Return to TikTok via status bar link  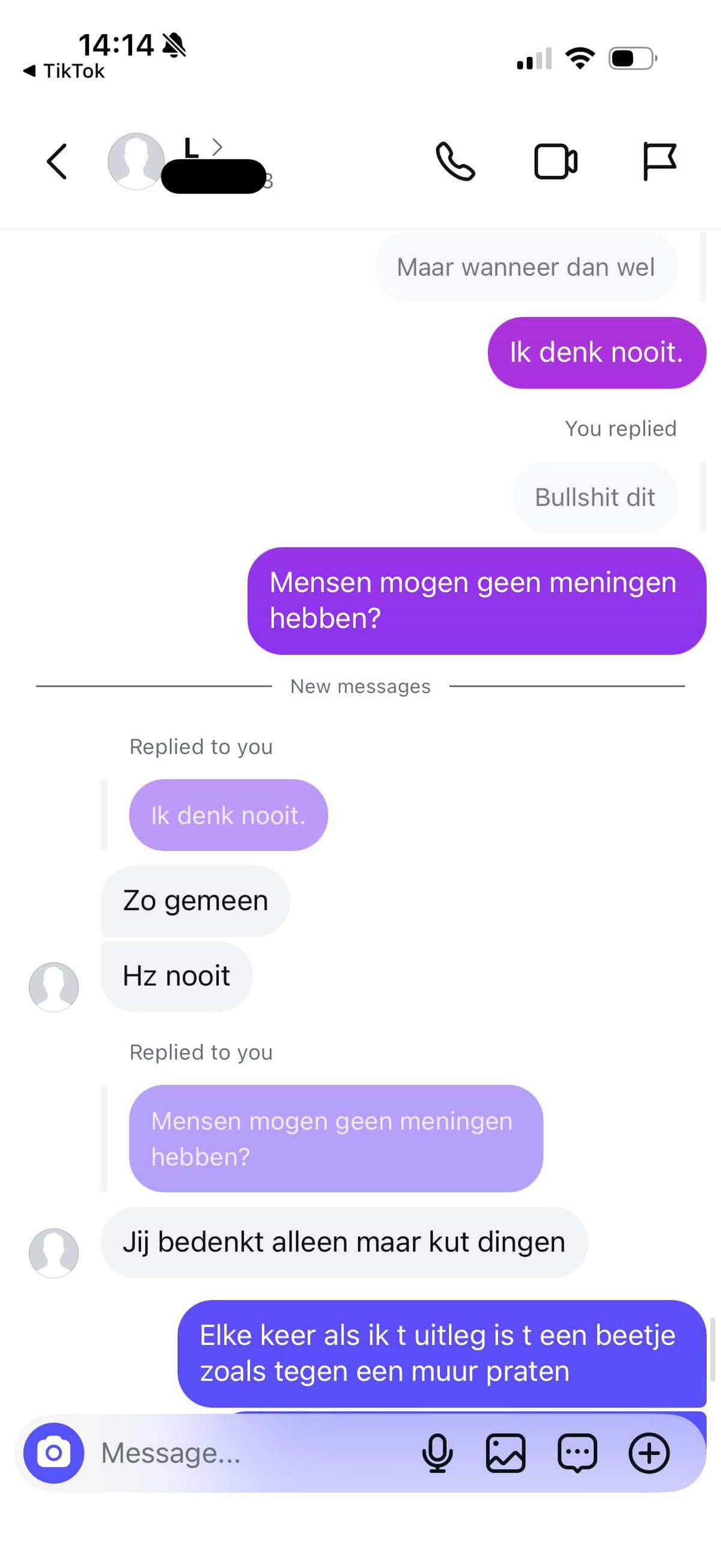click(x=64, y=71)
